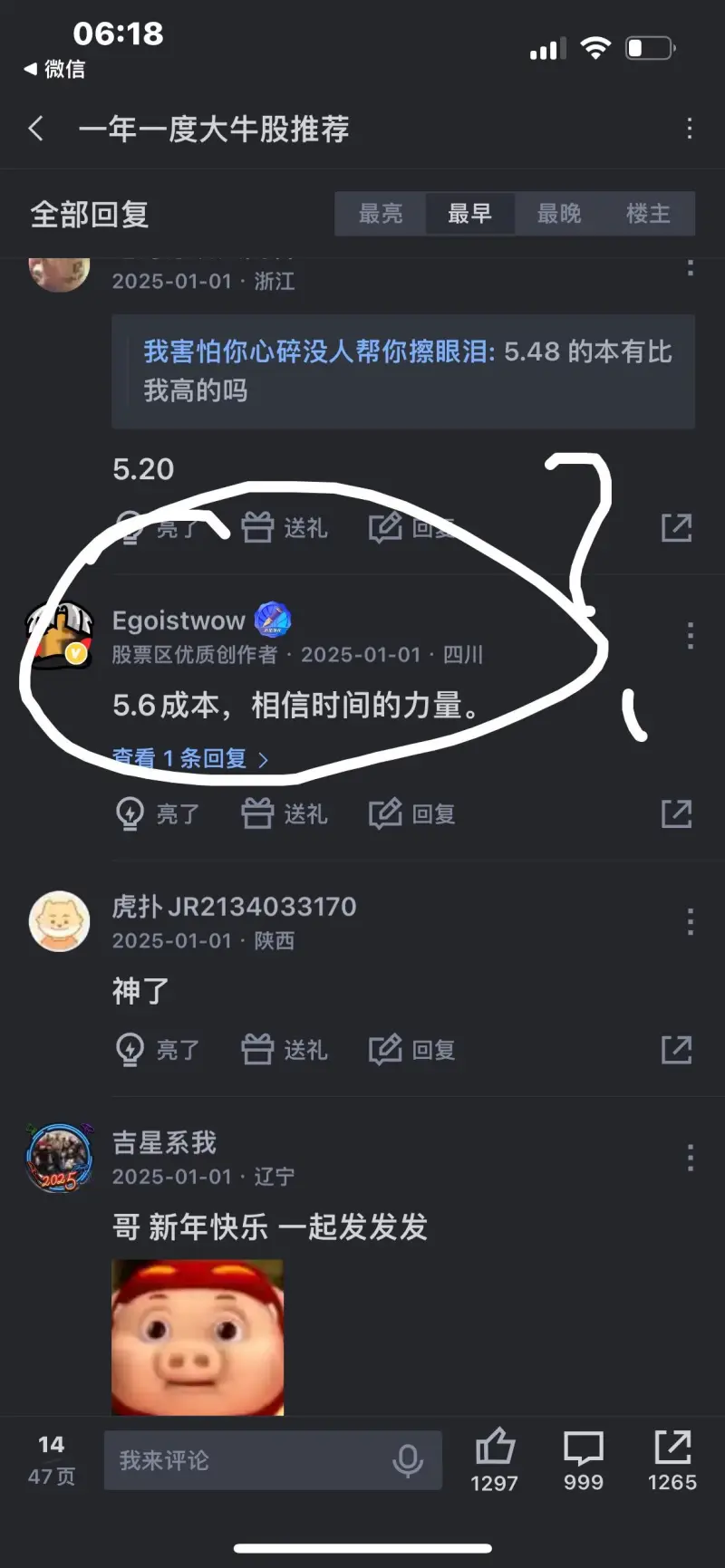Open options for 虎扑JR2134033170's comment
This screenshot has width=725, height=1568.
(x=690, y=922)
